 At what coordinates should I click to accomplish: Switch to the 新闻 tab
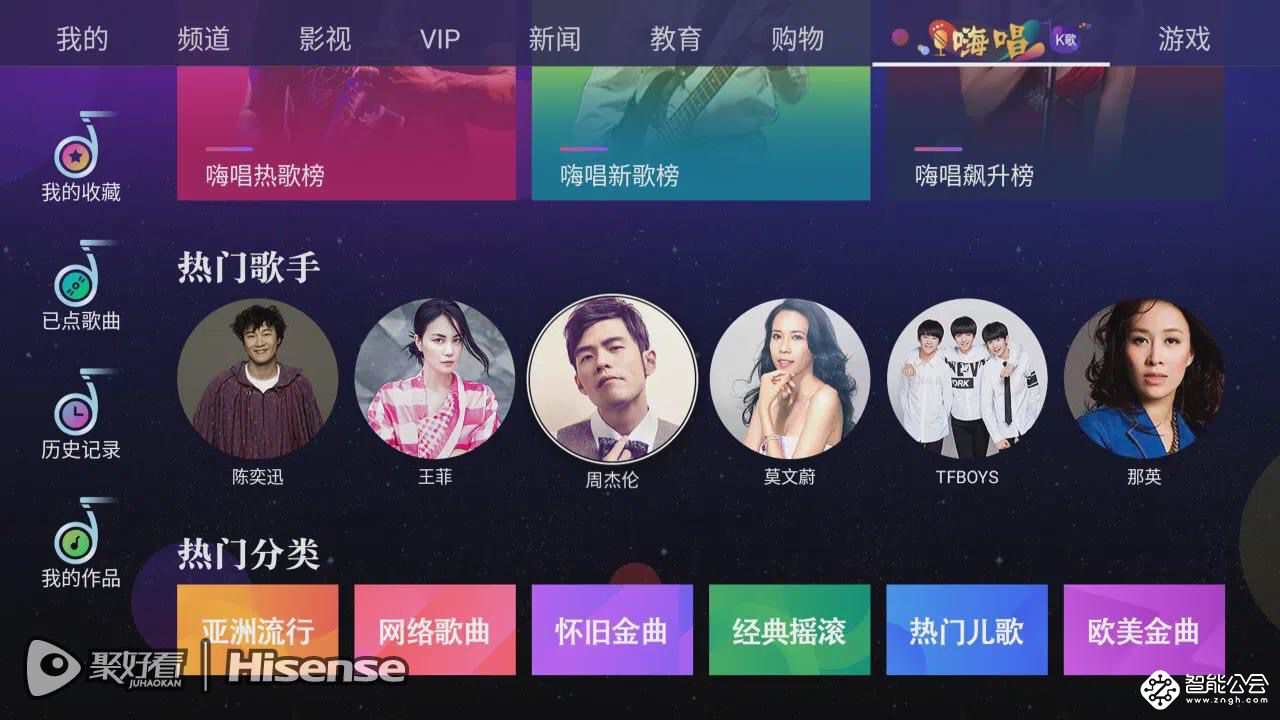tap(554, 39)
